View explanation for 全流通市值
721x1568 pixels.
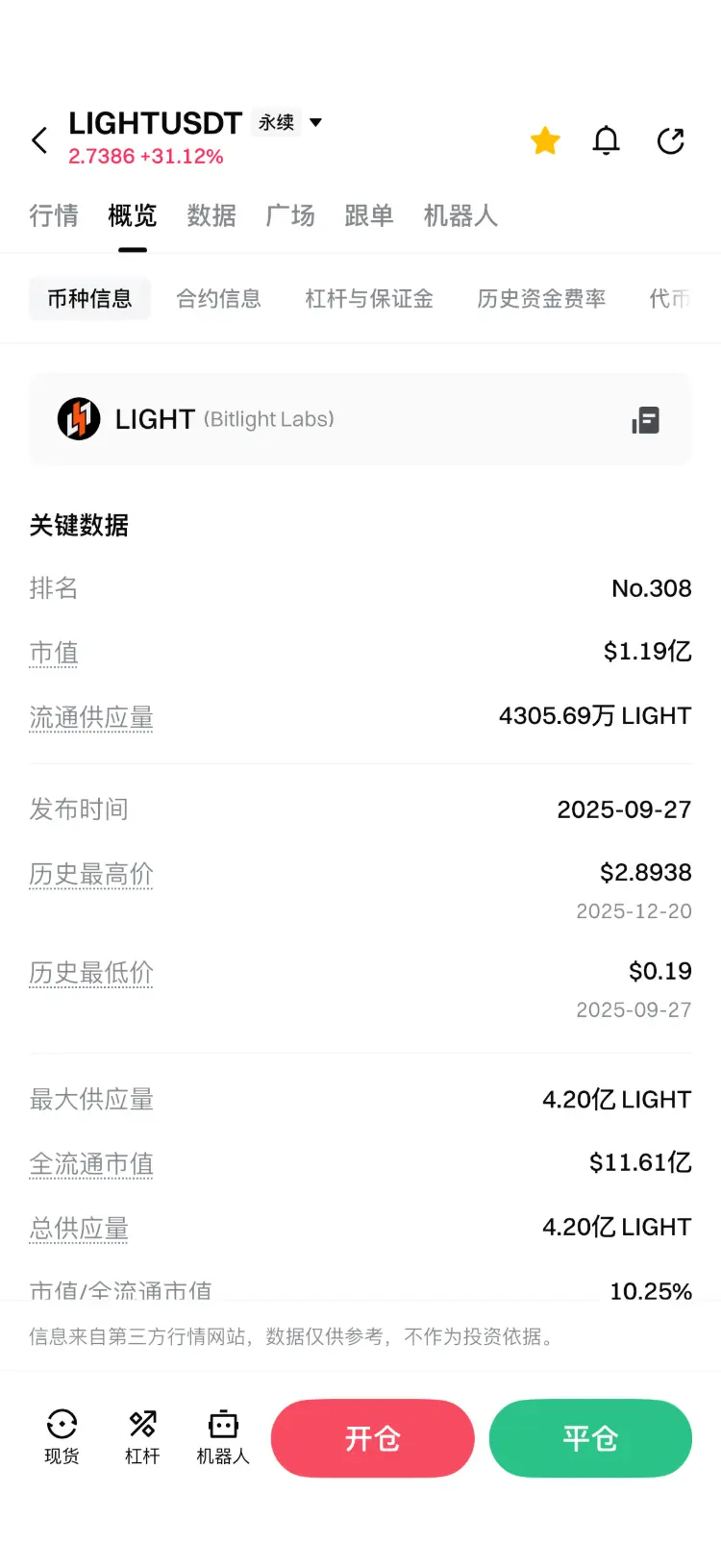coord(91,1164)
